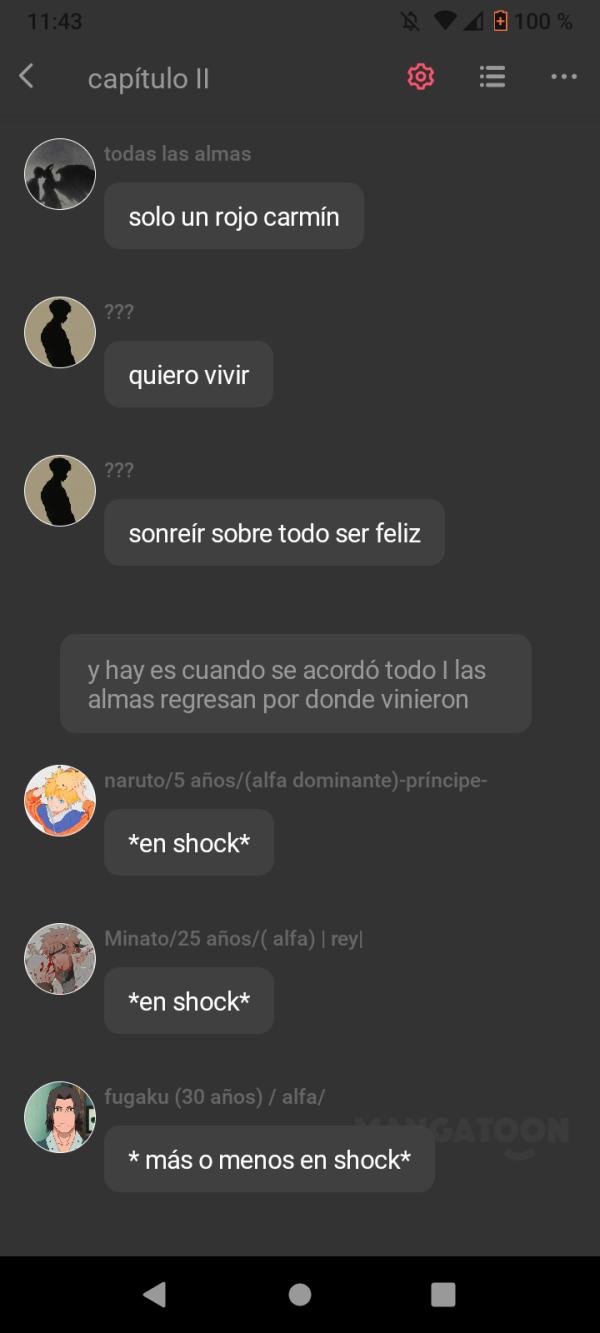The height and width of the screenshot is (1333, 600).
Task: Open the three-dot overflow menu
Action: pyautogui.click(x=564, y=77)
